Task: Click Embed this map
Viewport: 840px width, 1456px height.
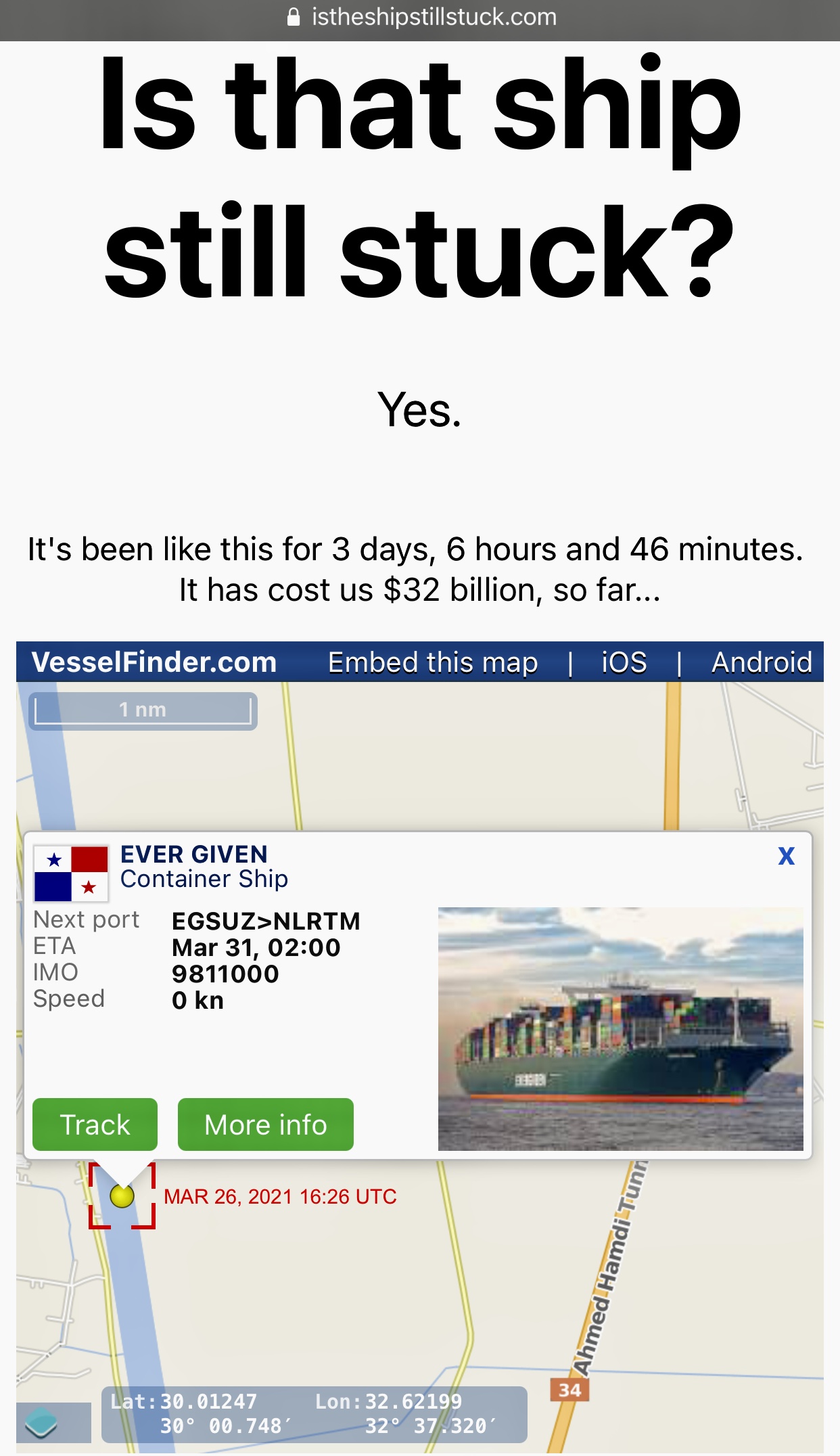Action: click(x=433, y=662)
